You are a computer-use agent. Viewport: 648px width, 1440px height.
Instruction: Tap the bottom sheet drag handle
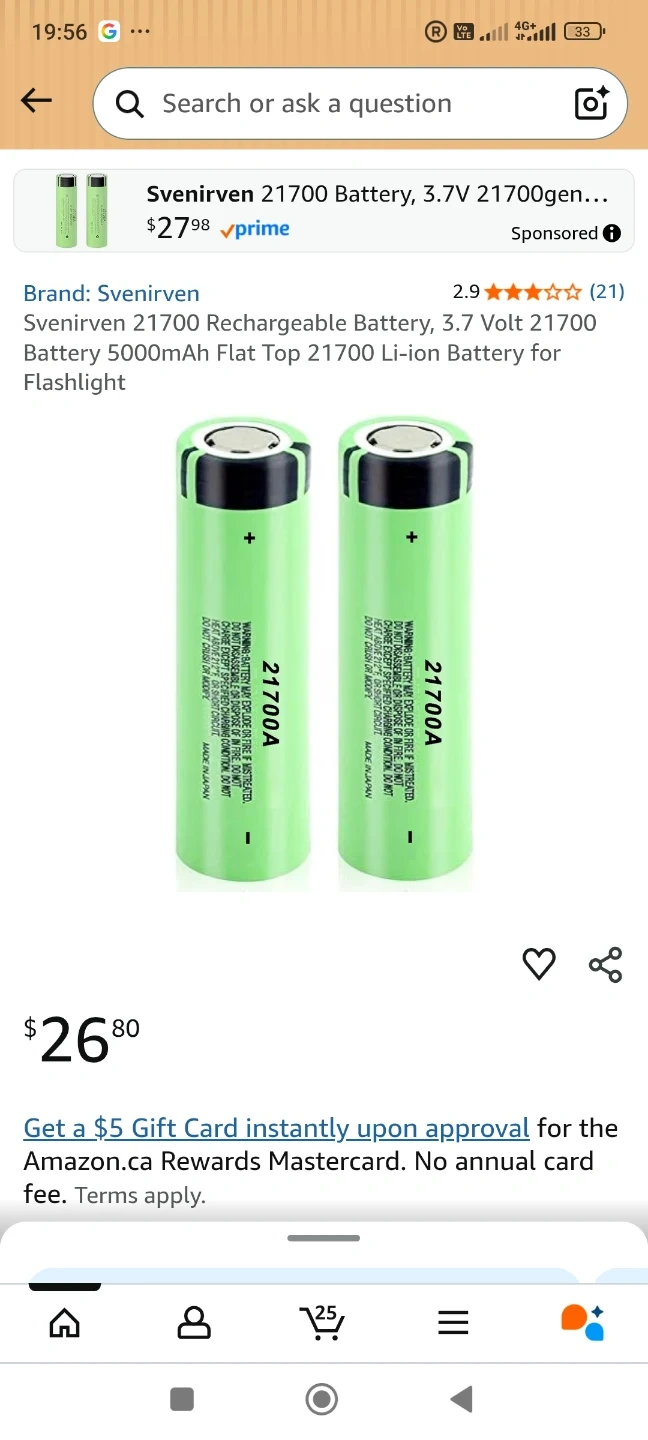click(323, 1238)
